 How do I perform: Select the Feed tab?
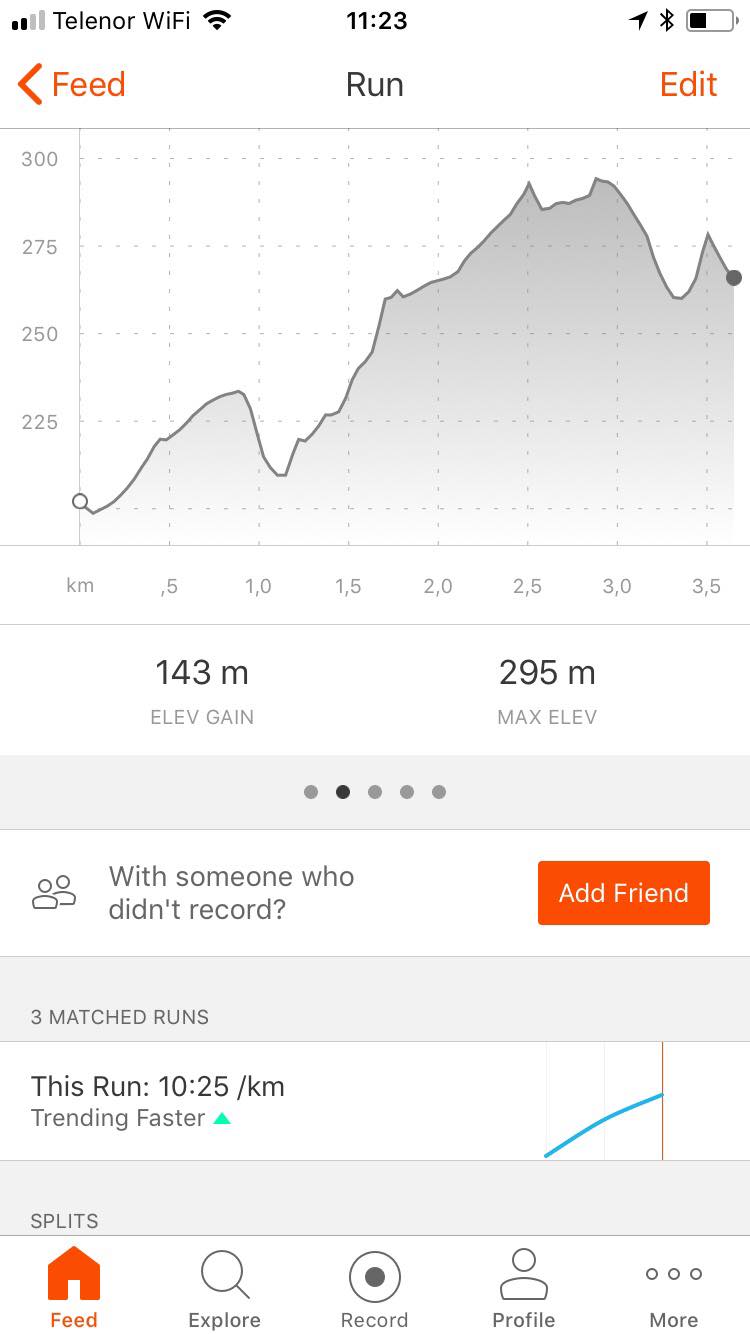pyautogui.click(x=74, y=1289)
